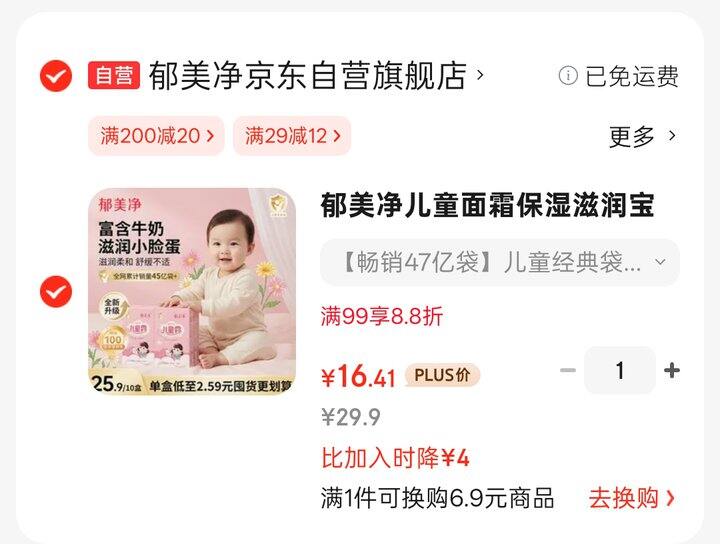Image resolution: width=720 pixels, height=544 pixels.
Task: Increase quantity with the plus button
Action: pos(672,370)
